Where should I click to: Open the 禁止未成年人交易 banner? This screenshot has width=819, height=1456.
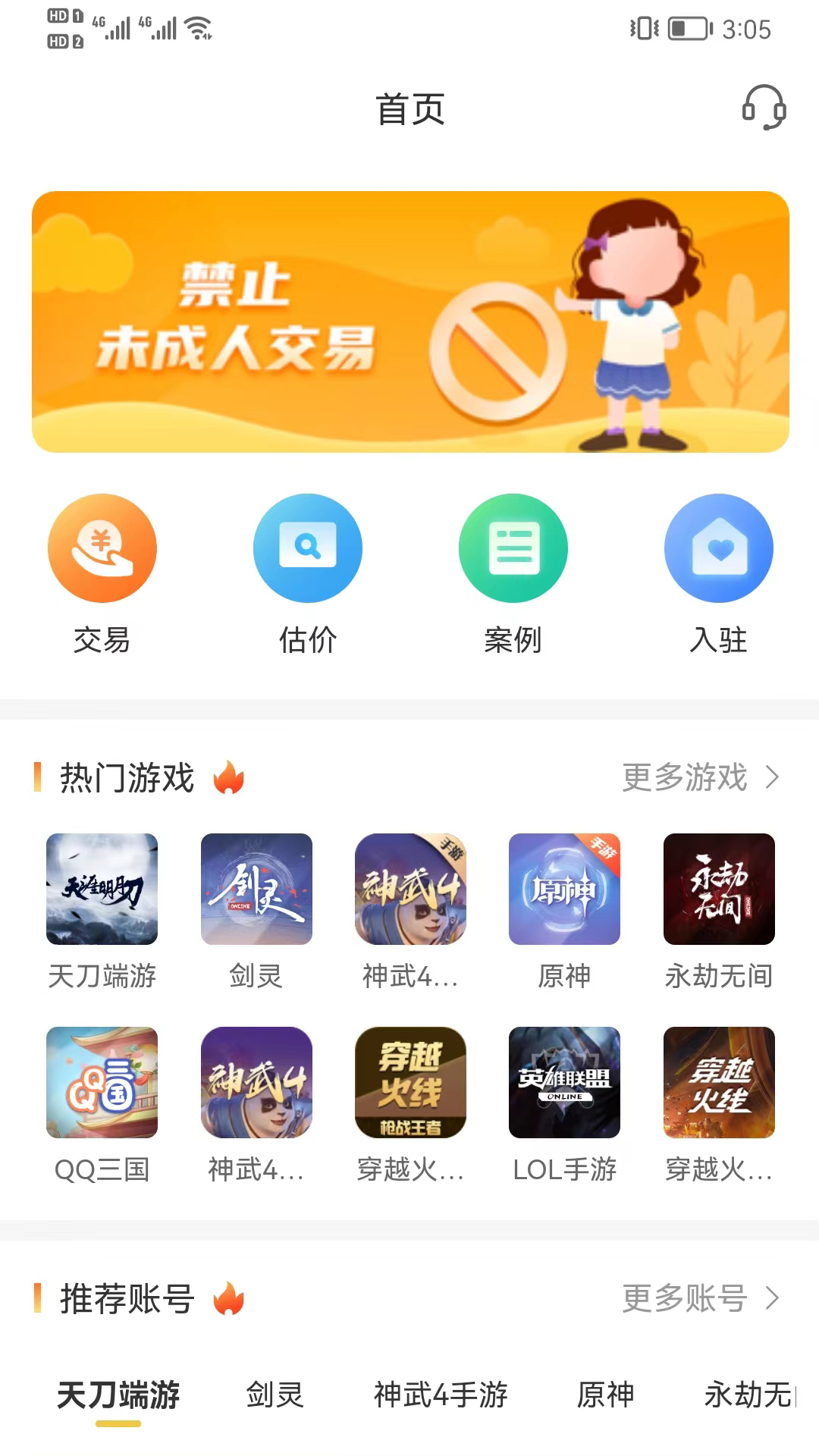point(409,322)
